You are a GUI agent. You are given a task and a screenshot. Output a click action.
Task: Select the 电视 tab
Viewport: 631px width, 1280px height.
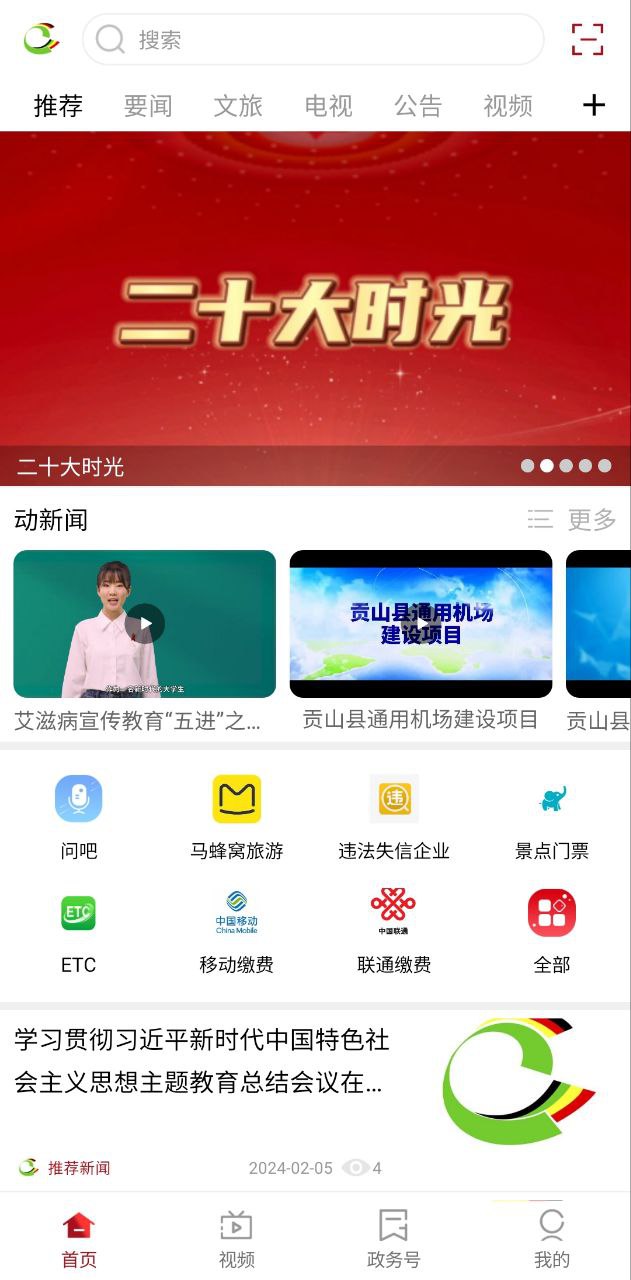328,105
